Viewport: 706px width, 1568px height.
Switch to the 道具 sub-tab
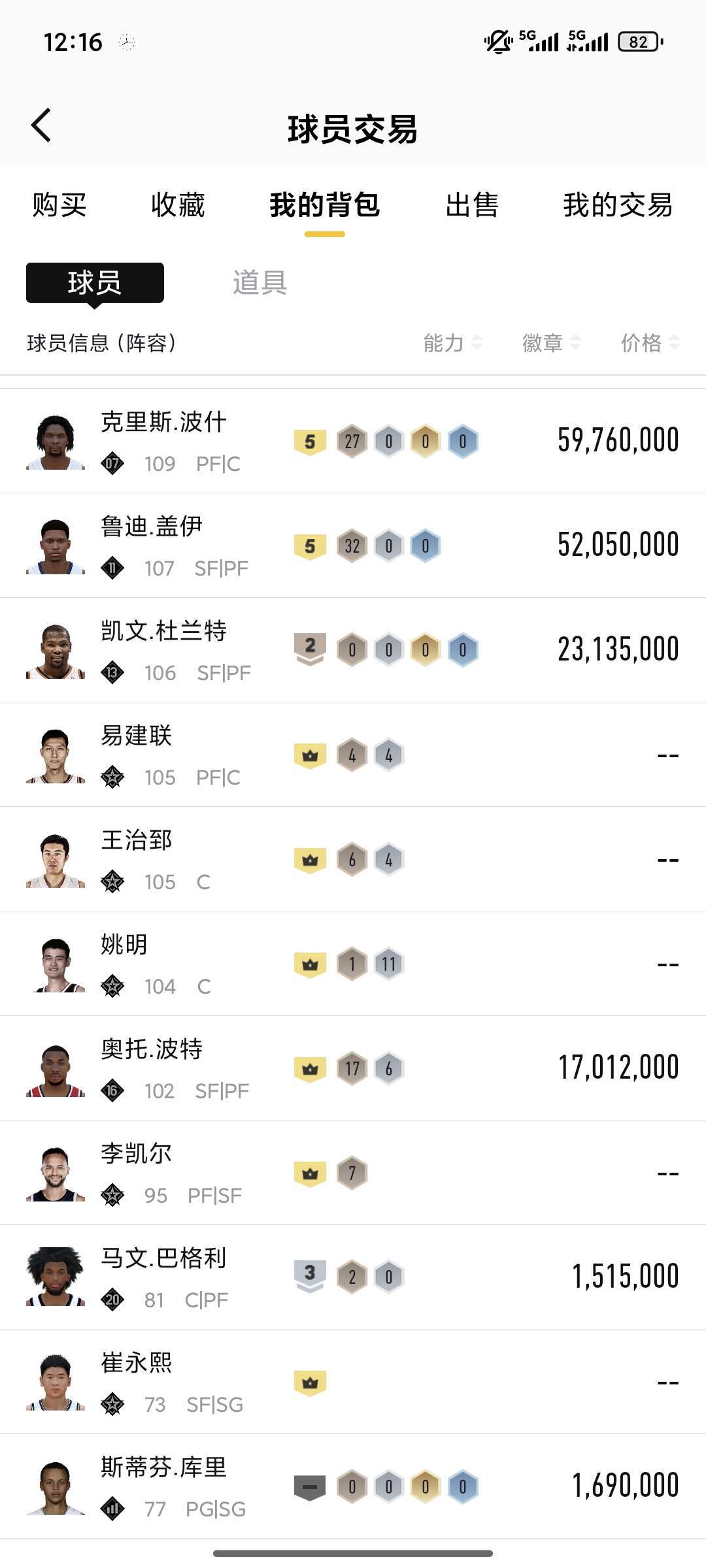260,283
